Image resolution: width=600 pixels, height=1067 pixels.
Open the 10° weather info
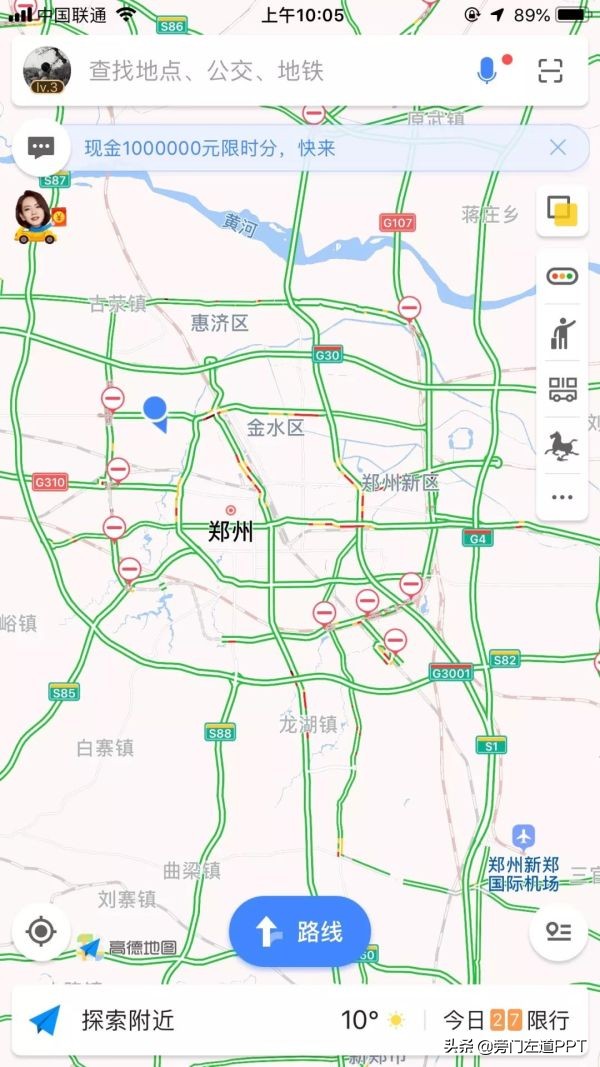pos(373,1020)
